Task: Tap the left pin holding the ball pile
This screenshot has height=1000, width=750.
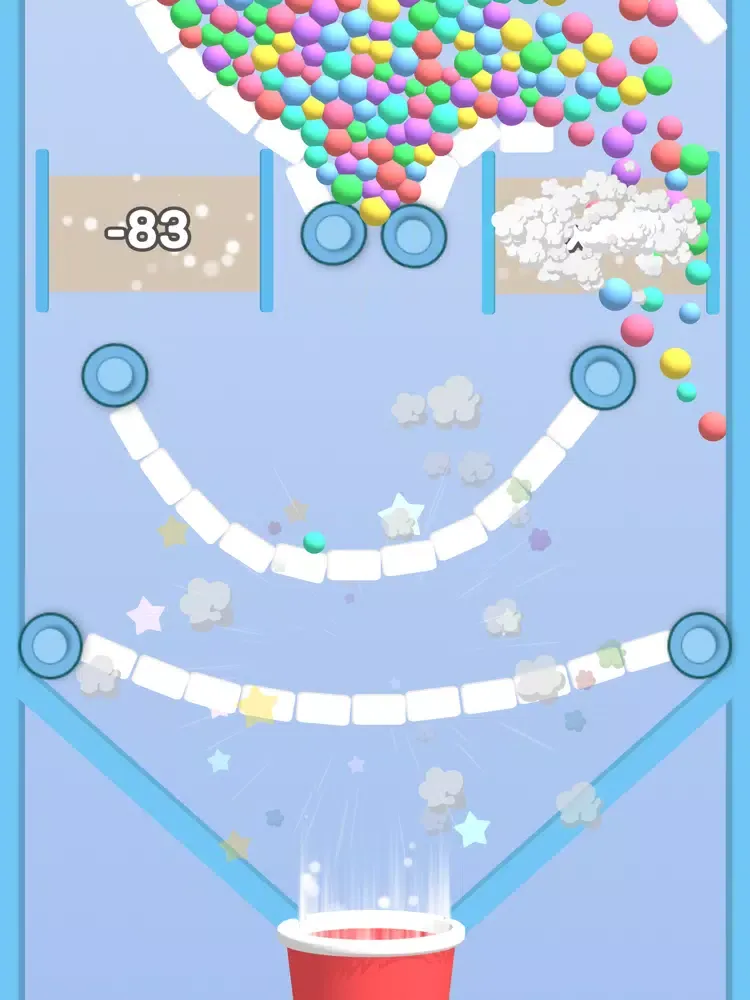Action: point(334,233)
